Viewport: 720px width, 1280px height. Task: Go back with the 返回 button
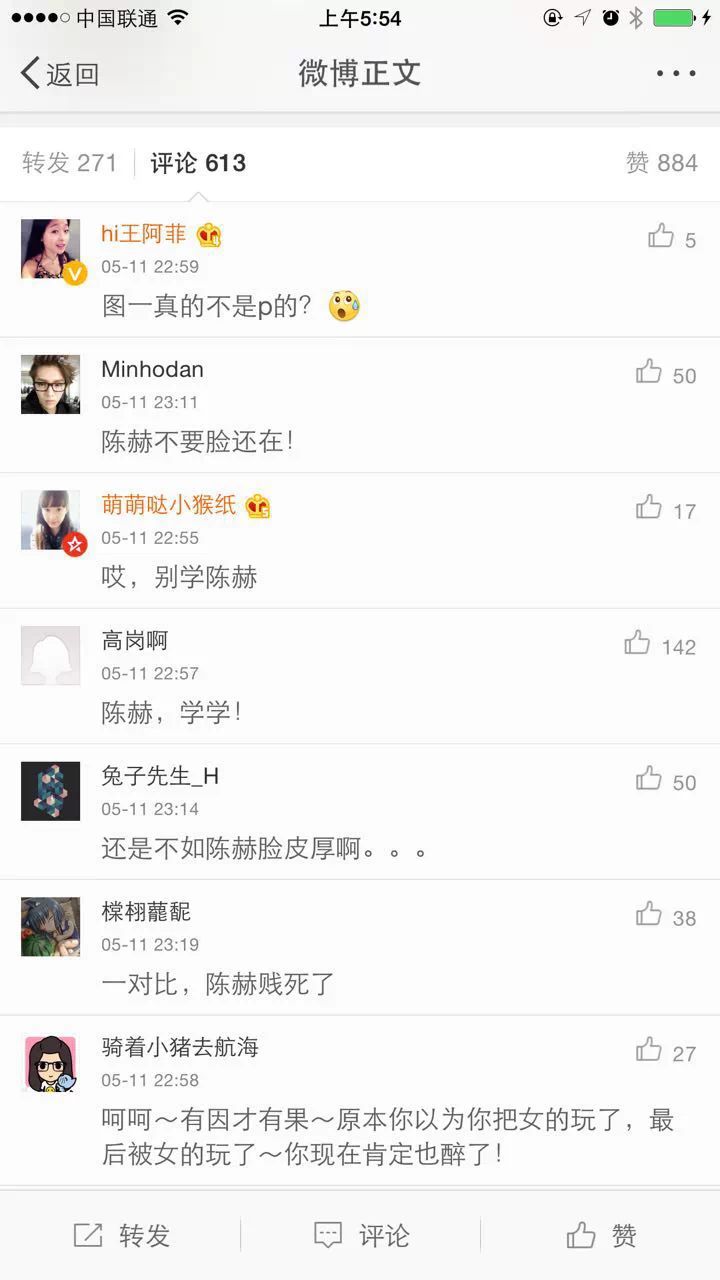pos(60,73)
